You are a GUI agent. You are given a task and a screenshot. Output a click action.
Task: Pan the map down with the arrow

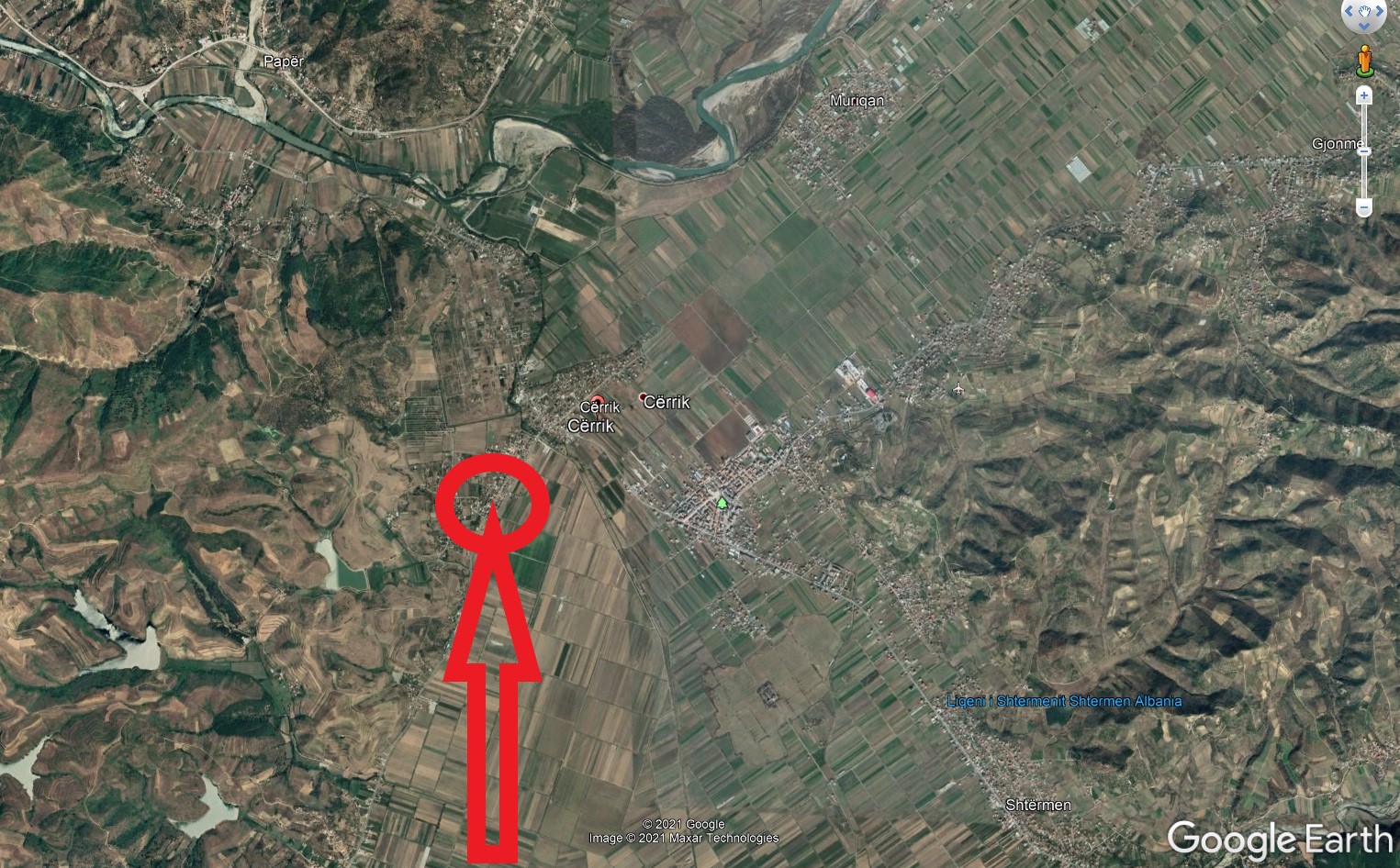coord(1364,26)
